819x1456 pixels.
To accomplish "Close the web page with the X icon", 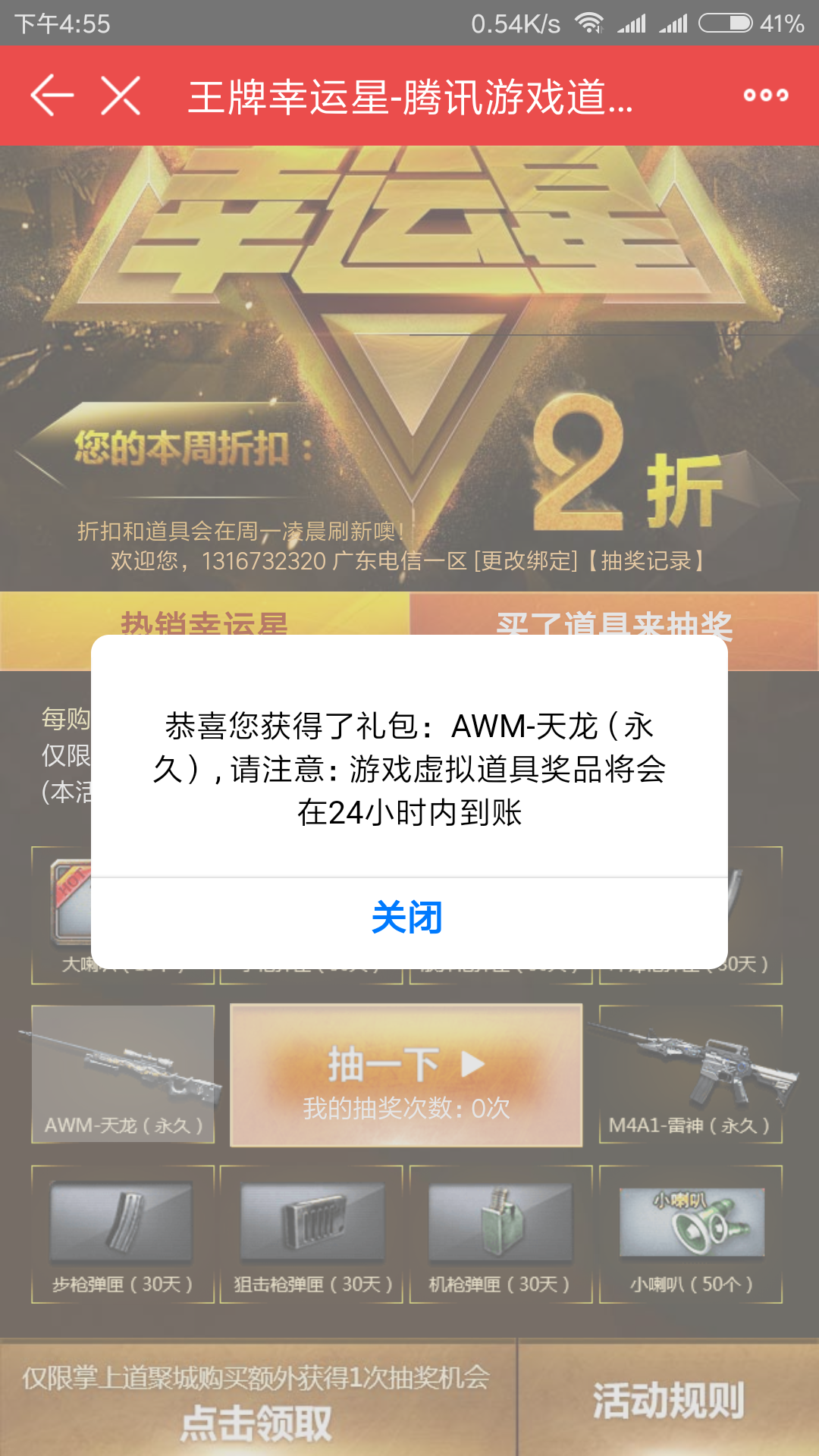I will pos(121,96).
